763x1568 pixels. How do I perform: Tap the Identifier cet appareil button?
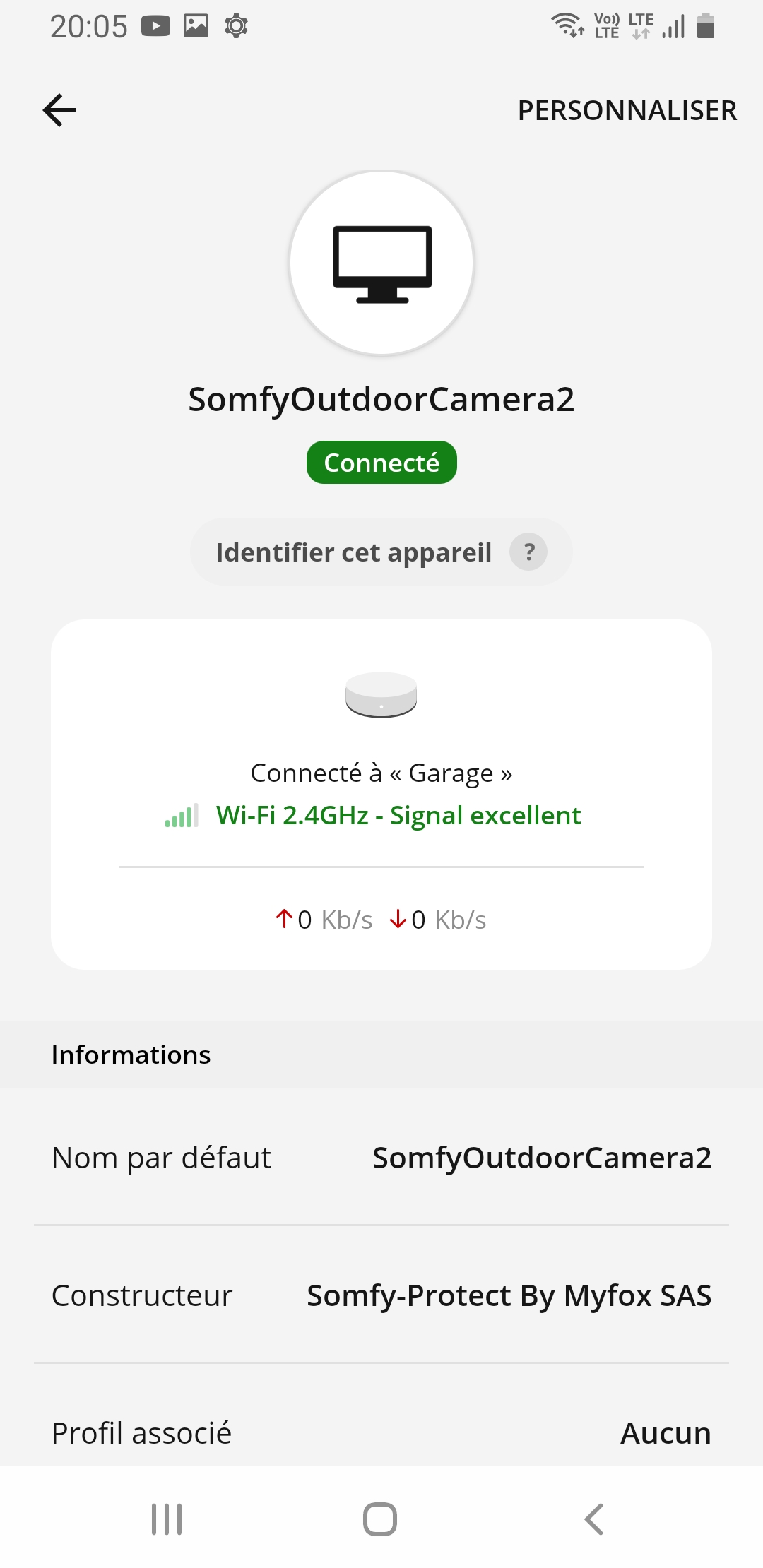click(353, 552)
